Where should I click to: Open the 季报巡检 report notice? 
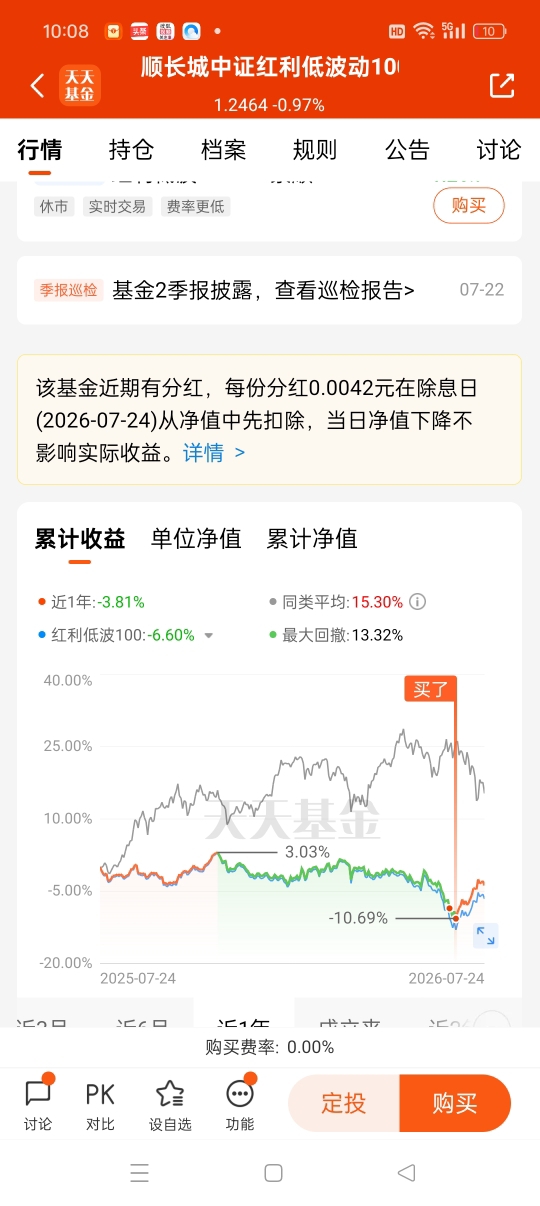(269, 290)
